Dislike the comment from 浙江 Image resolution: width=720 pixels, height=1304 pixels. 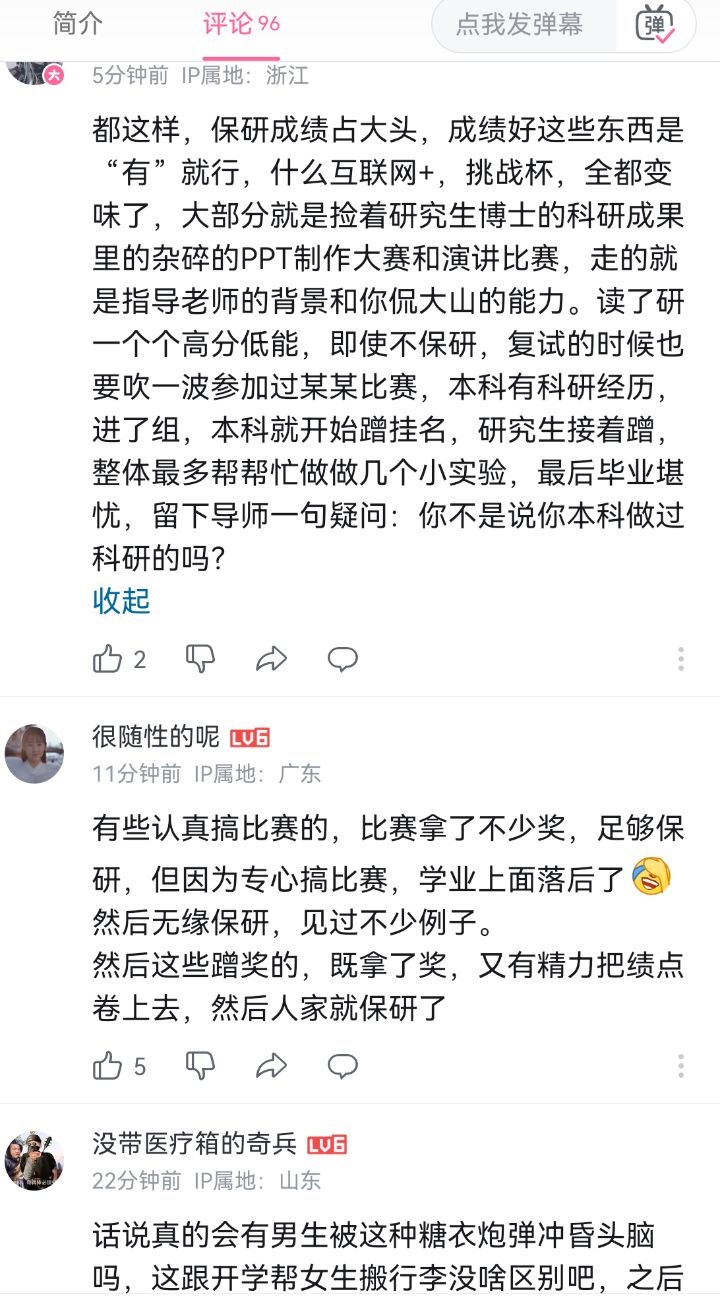click(201, 659)
